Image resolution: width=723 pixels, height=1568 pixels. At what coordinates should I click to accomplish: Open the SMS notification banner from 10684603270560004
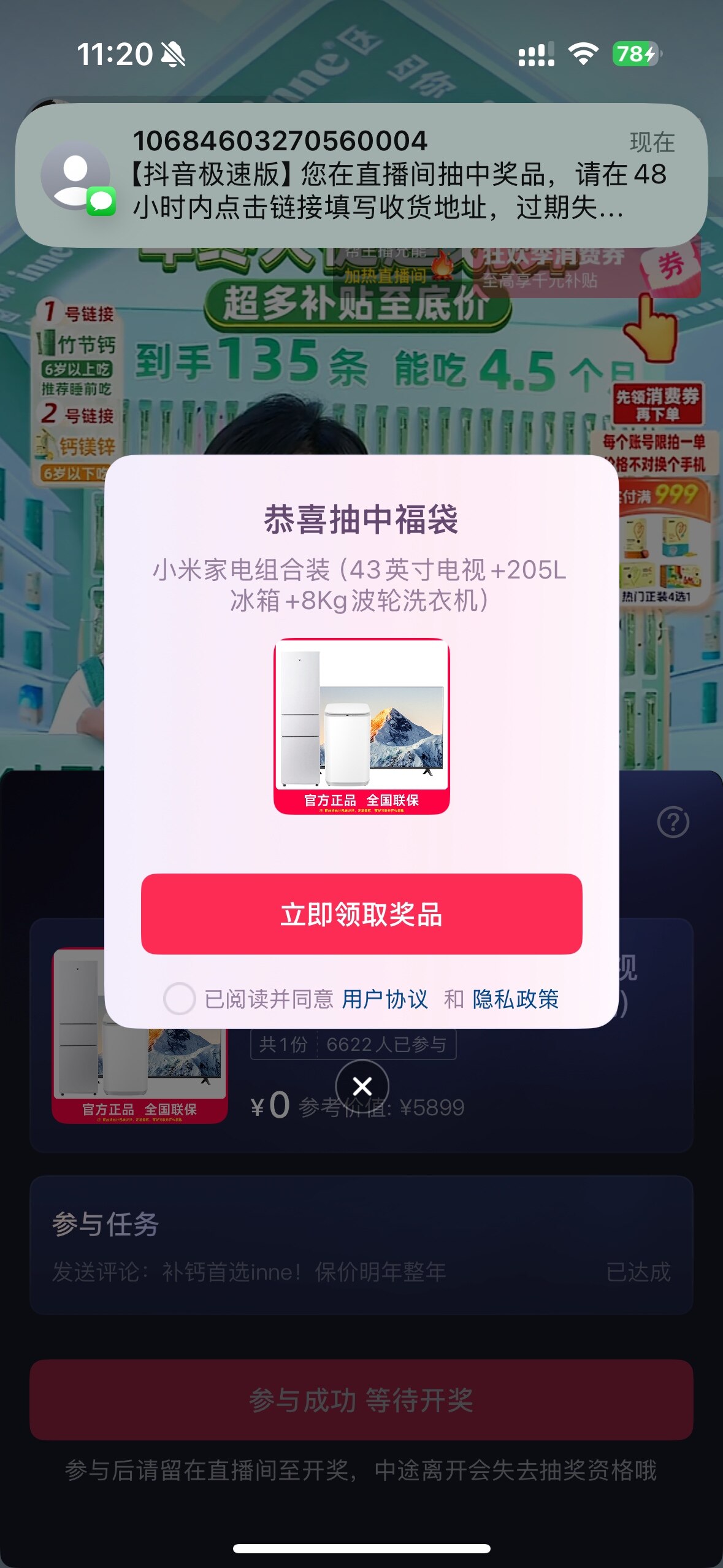point(361,175)
